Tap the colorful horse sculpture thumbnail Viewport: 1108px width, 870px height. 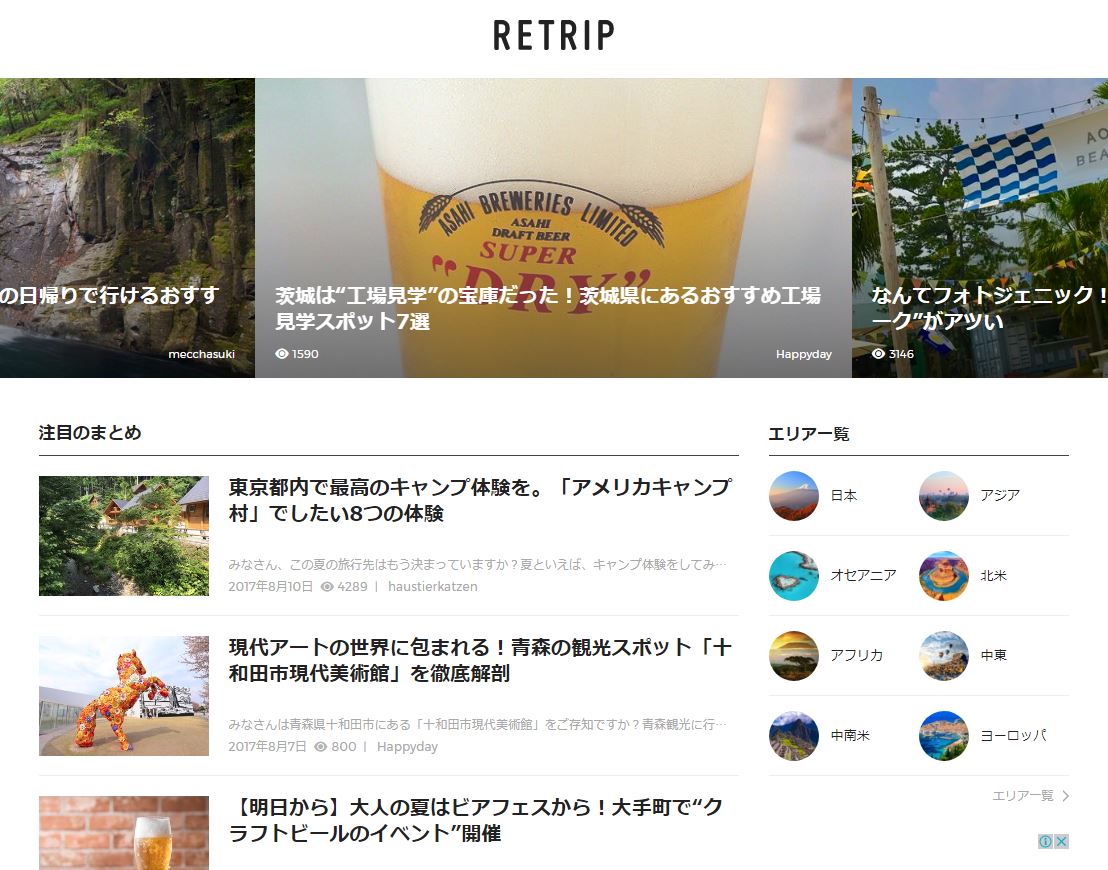124,695
